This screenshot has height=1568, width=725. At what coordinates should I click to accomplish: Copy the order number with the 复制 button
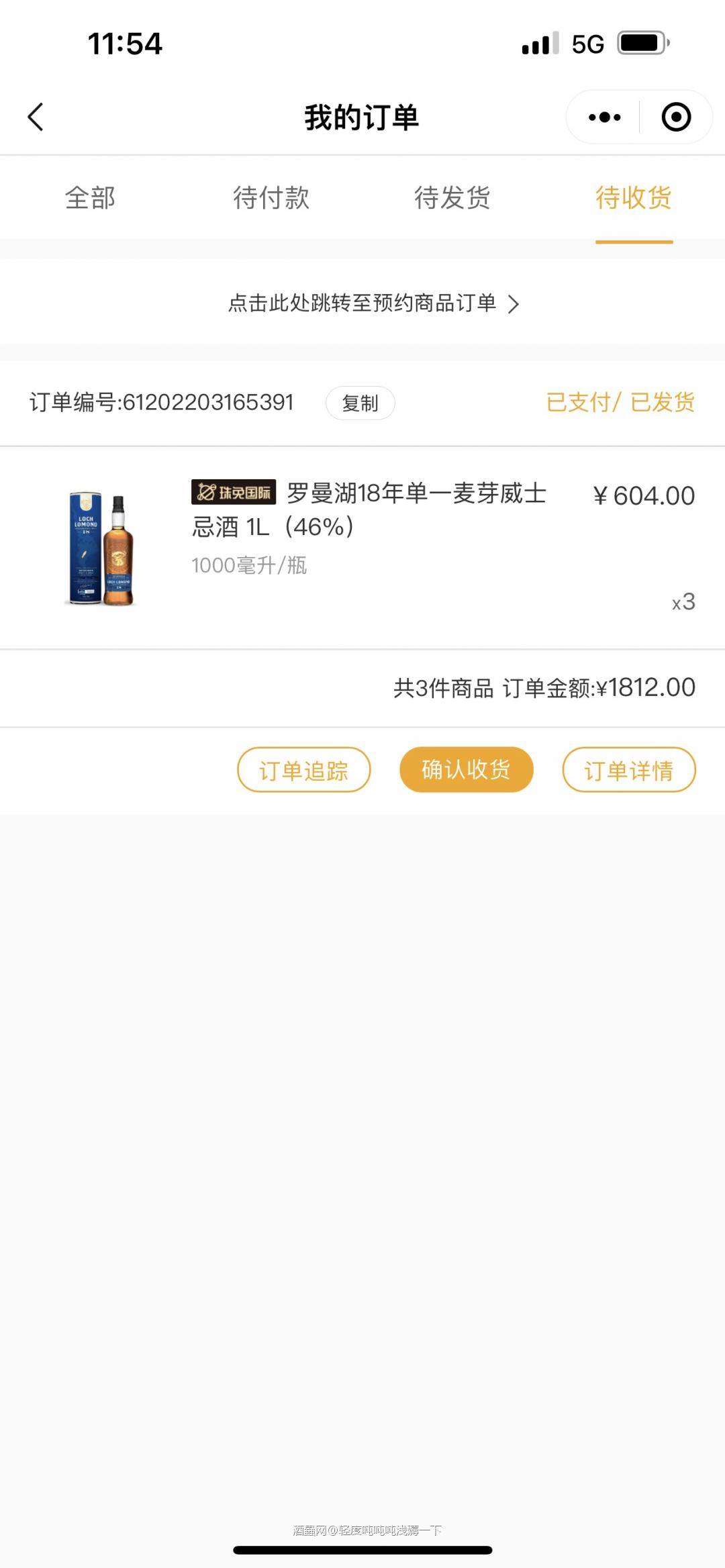[x=360, y=403]
